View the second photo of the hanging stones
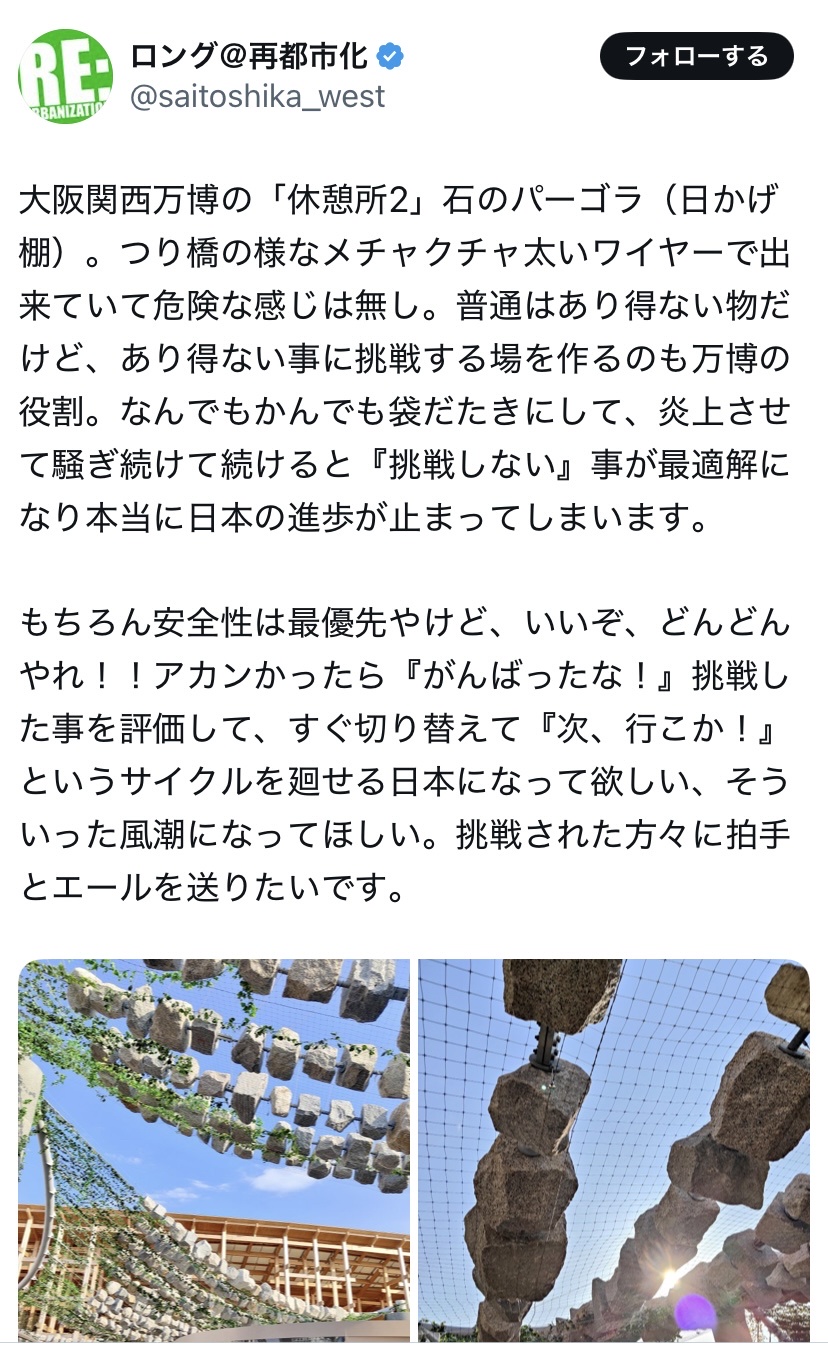The image size is (828, 1345). (x=613, y=1150)
